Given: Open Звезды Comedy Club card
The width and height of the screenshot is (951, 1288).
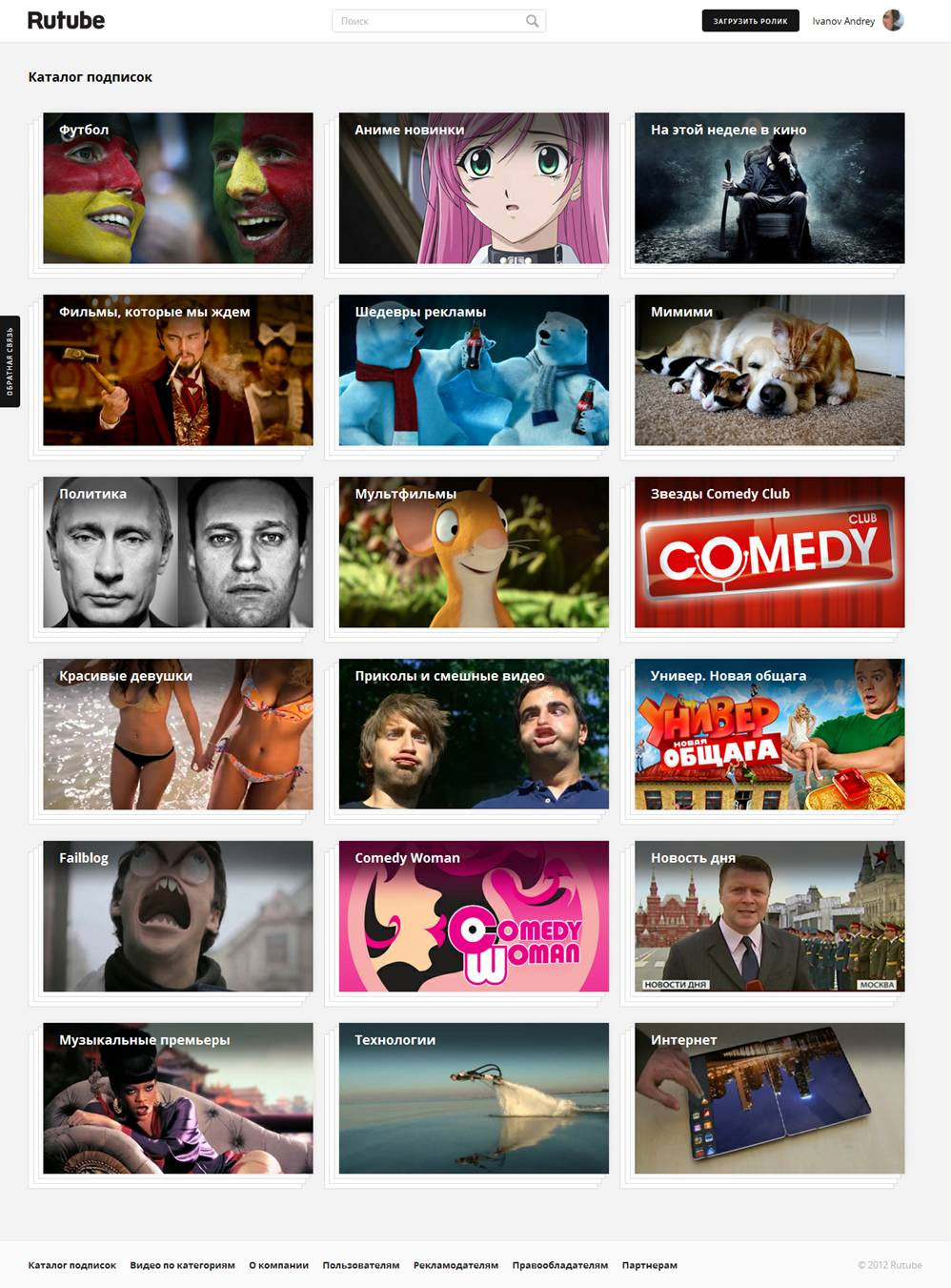Looking at the screenshot, I should [769, 552].
